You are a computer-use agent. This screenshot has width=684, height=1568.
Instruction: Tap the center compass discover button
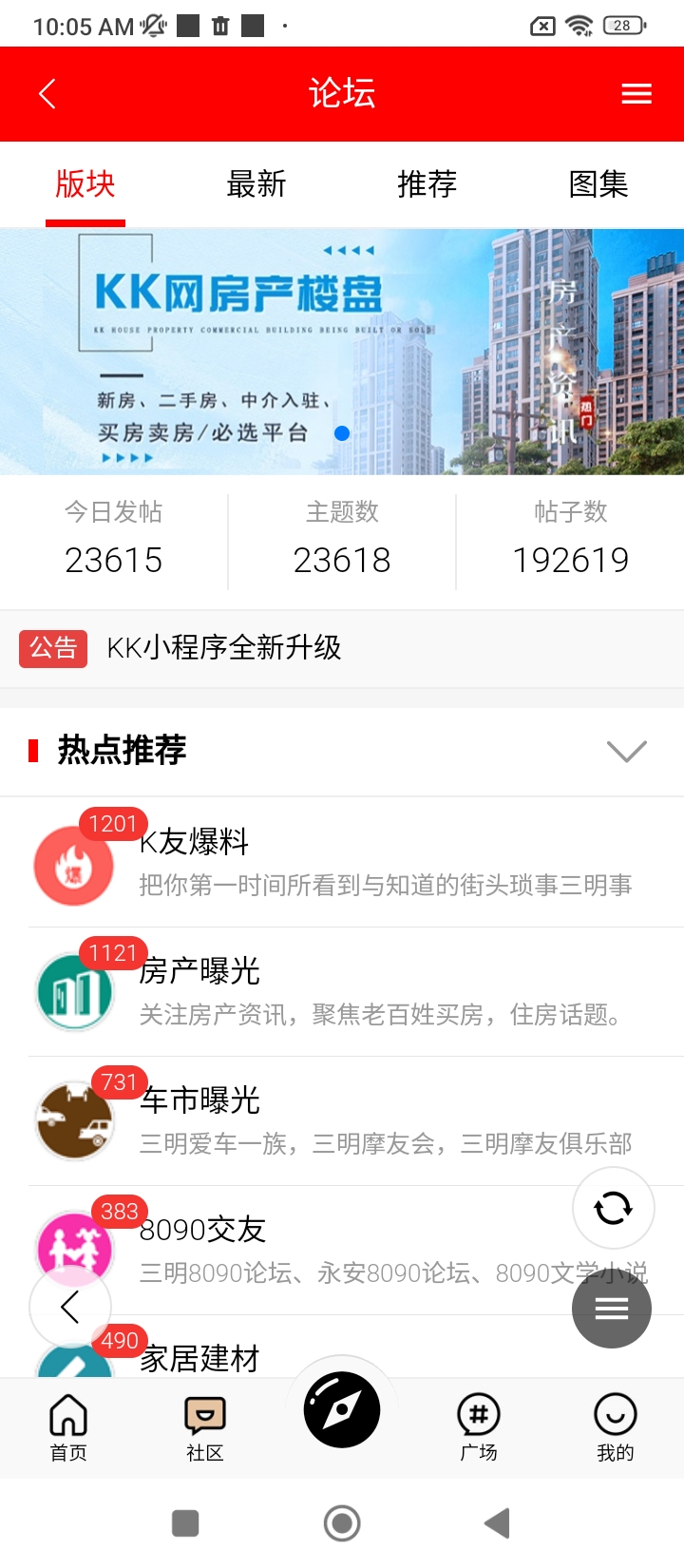pos(342,1410)
